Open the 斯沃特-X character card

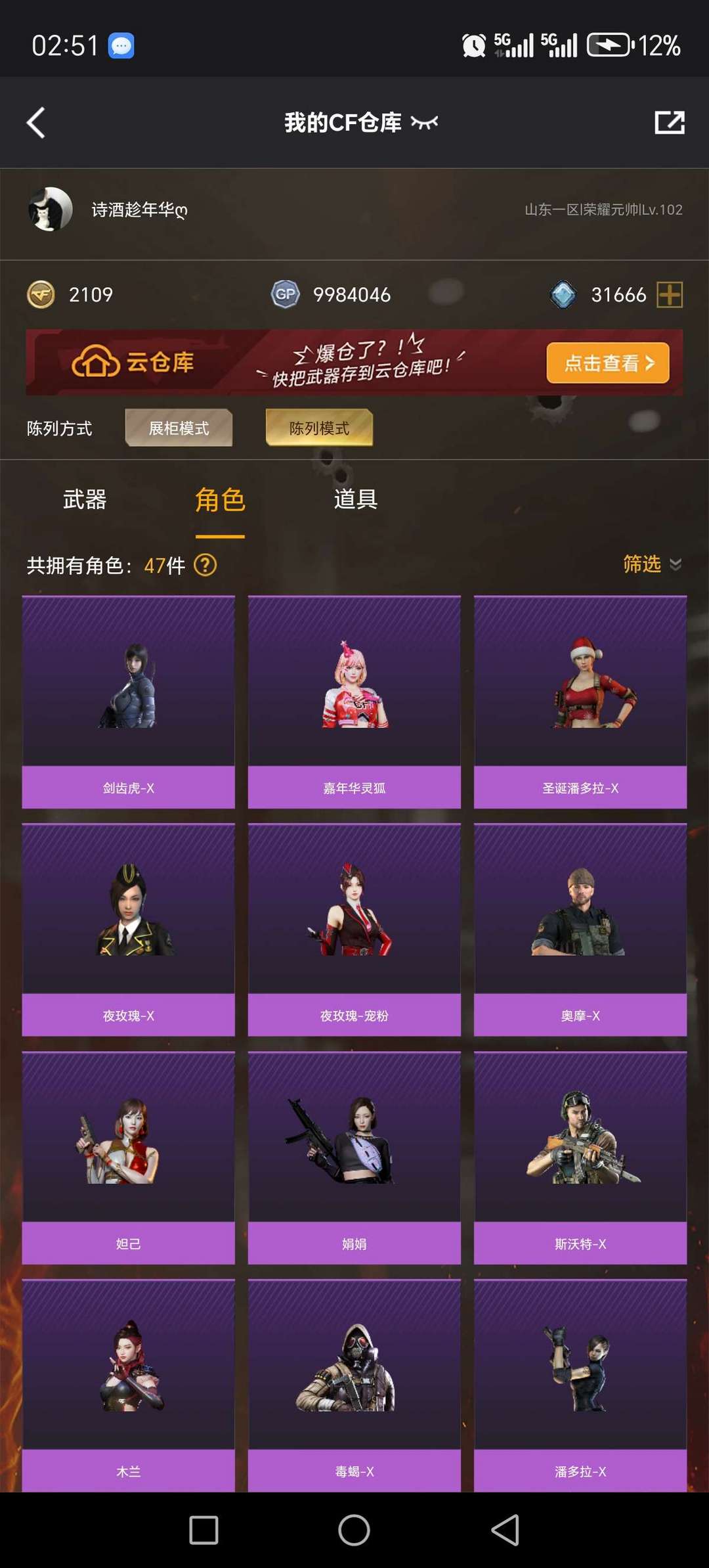point(580,1157)
